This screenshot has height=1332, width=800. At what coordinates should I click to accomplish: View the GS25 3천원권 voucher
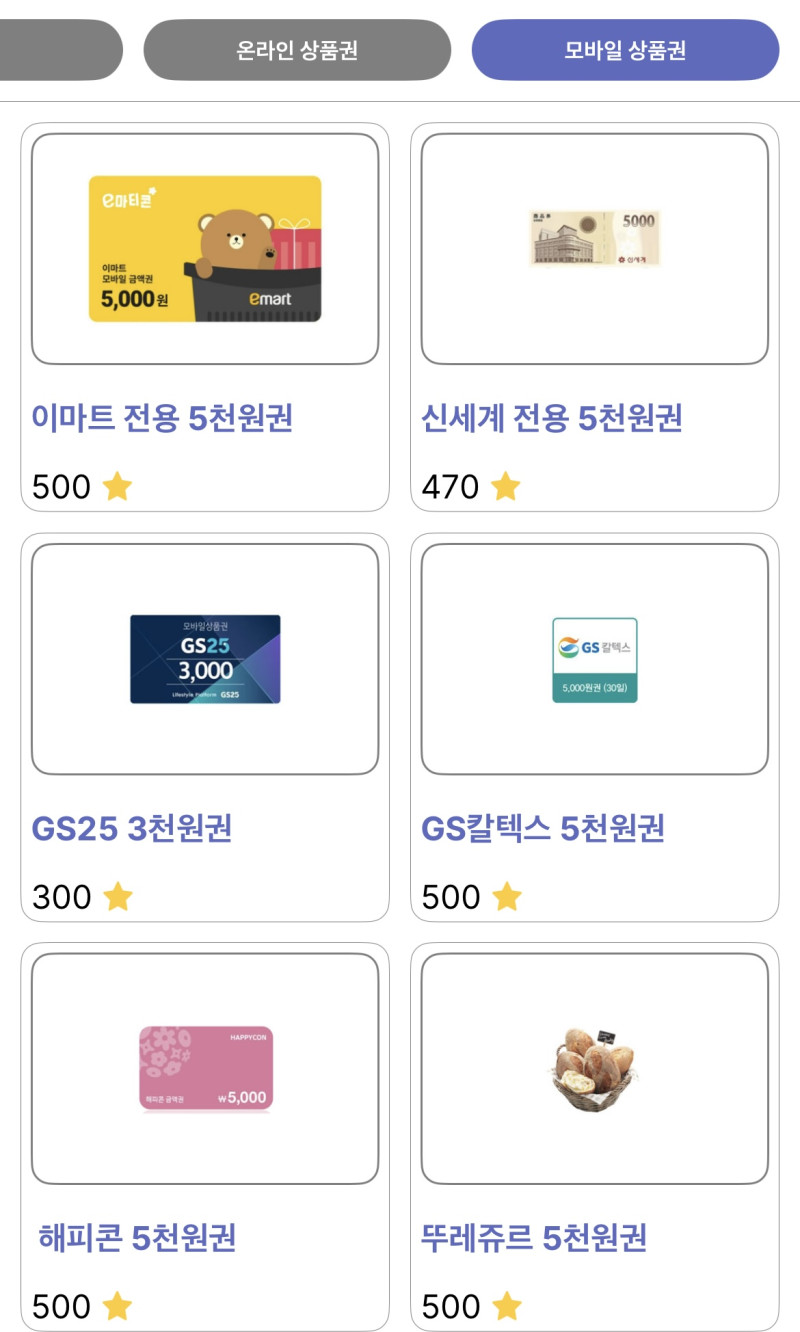[205, 727]
